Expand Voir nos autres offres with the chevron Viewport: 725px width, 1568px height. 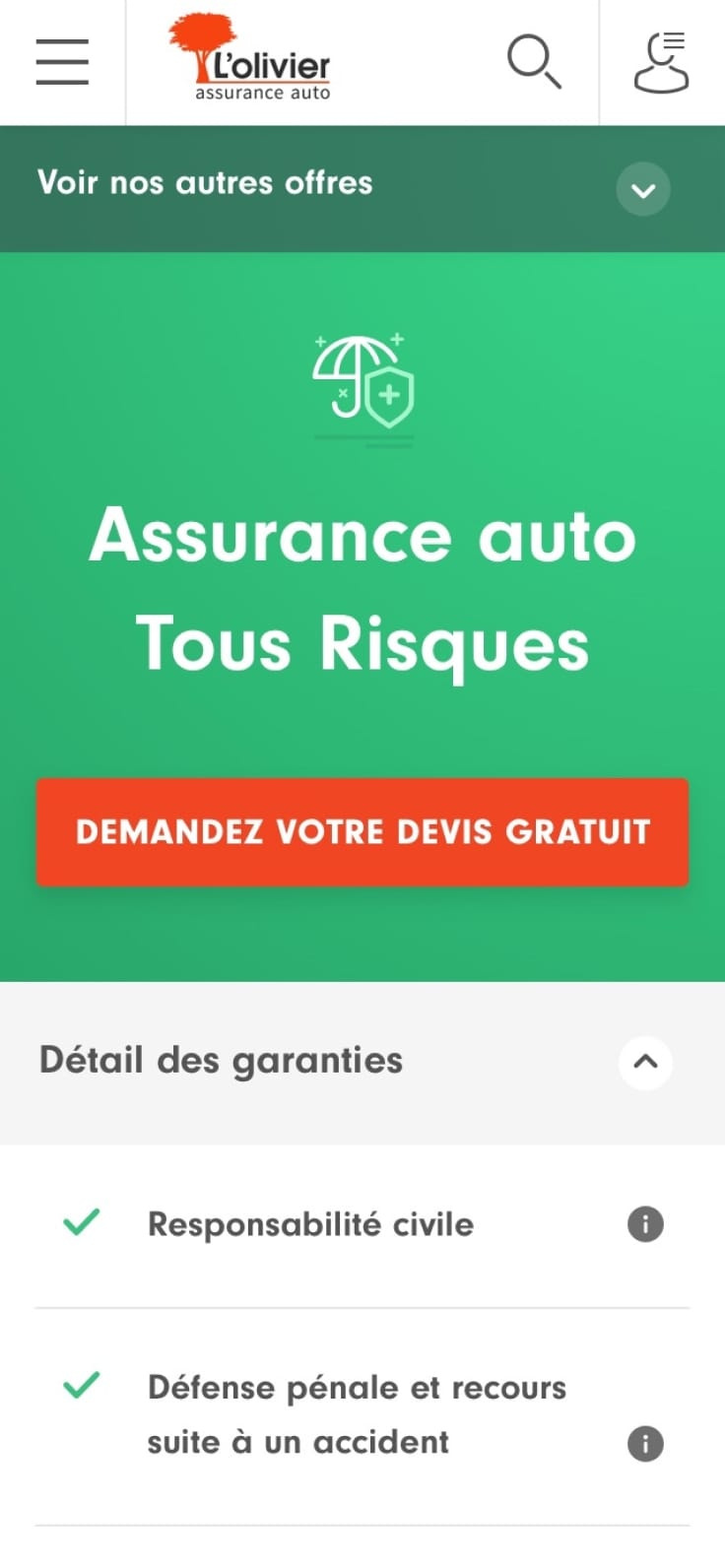click(x=642, y=189)
